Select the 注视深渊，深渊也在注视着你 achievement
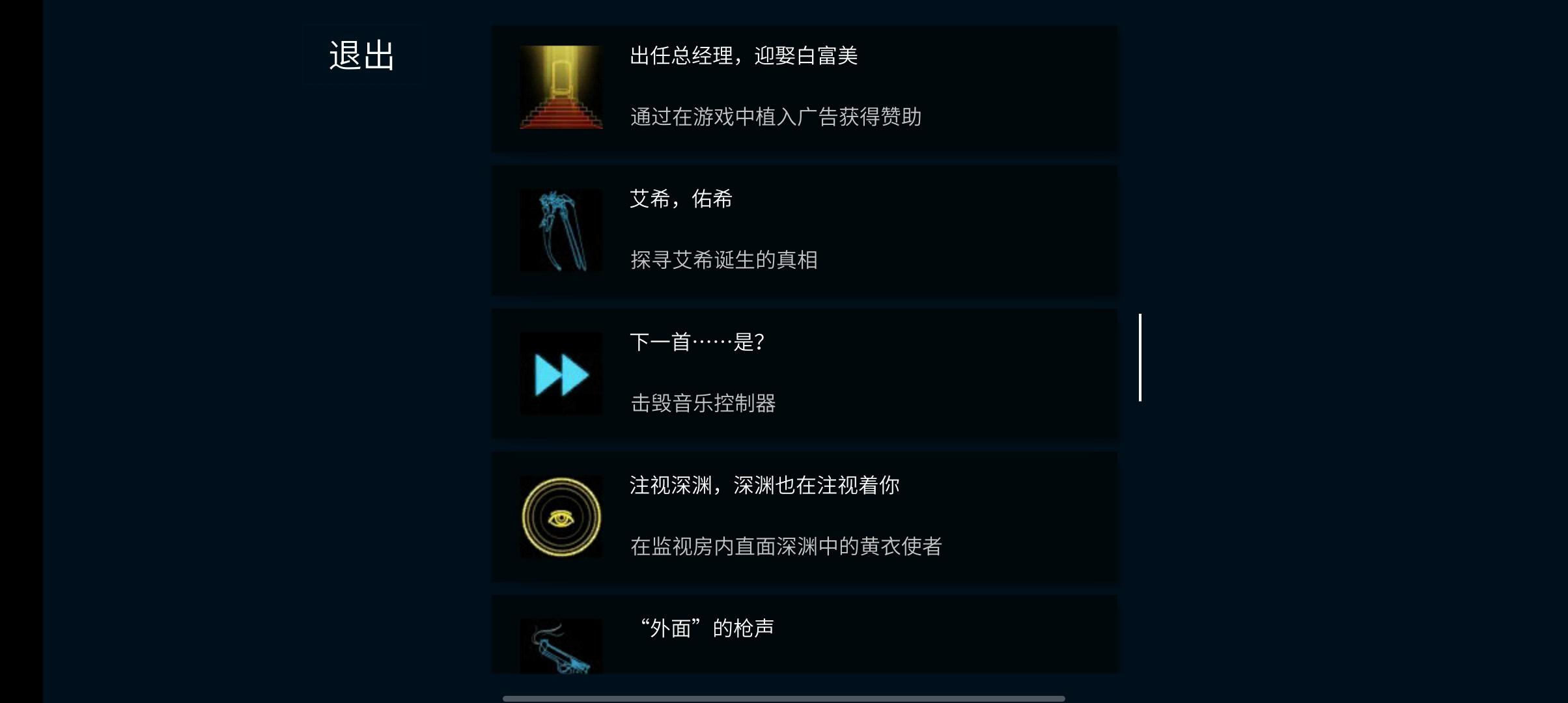The height and width of the screenshot is (703, 1568). click(804, 517)
